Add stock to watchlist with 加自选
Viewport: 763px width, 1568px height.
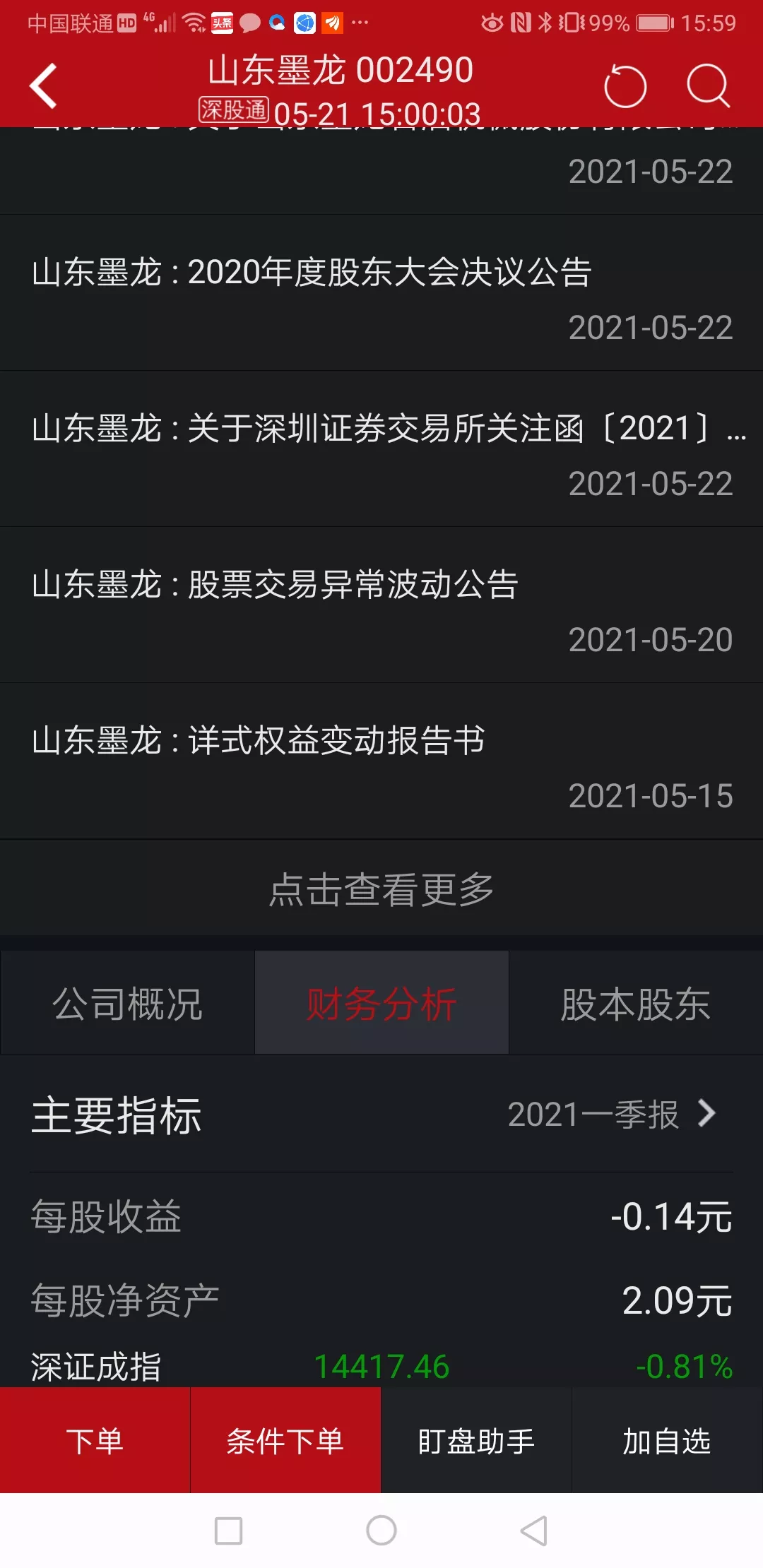point(667,1441)
